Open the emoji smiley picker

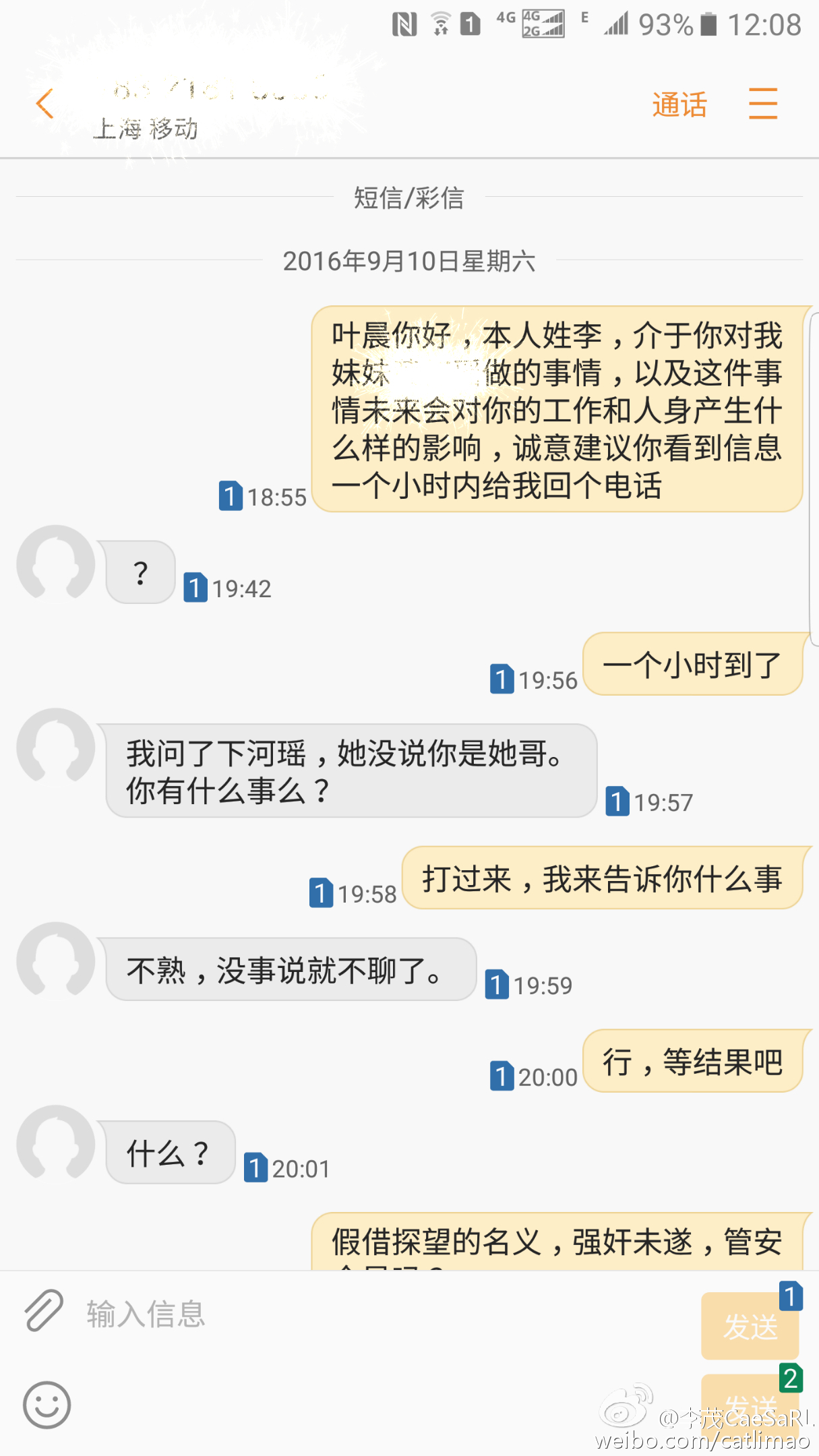[47, 1405]
